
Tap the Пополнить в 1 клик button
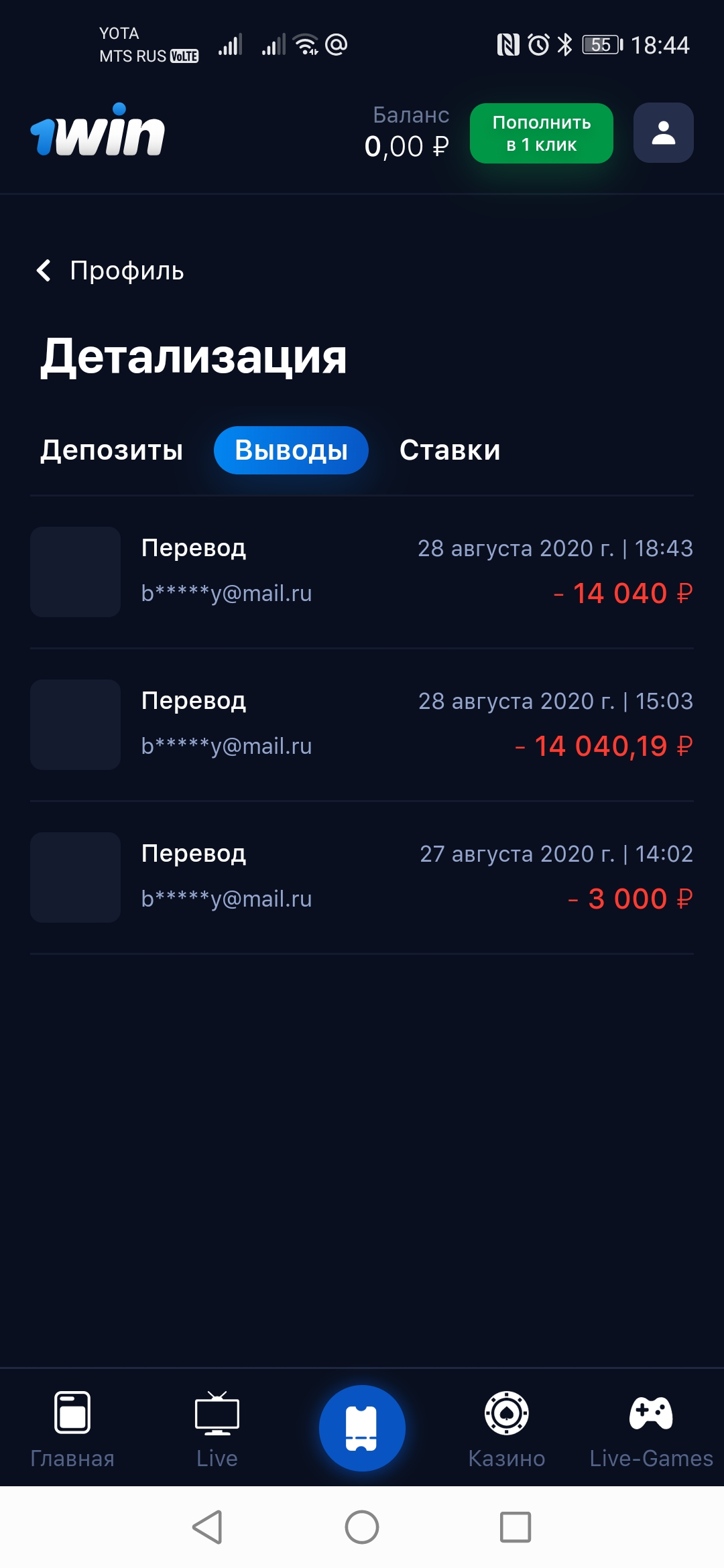542,133
